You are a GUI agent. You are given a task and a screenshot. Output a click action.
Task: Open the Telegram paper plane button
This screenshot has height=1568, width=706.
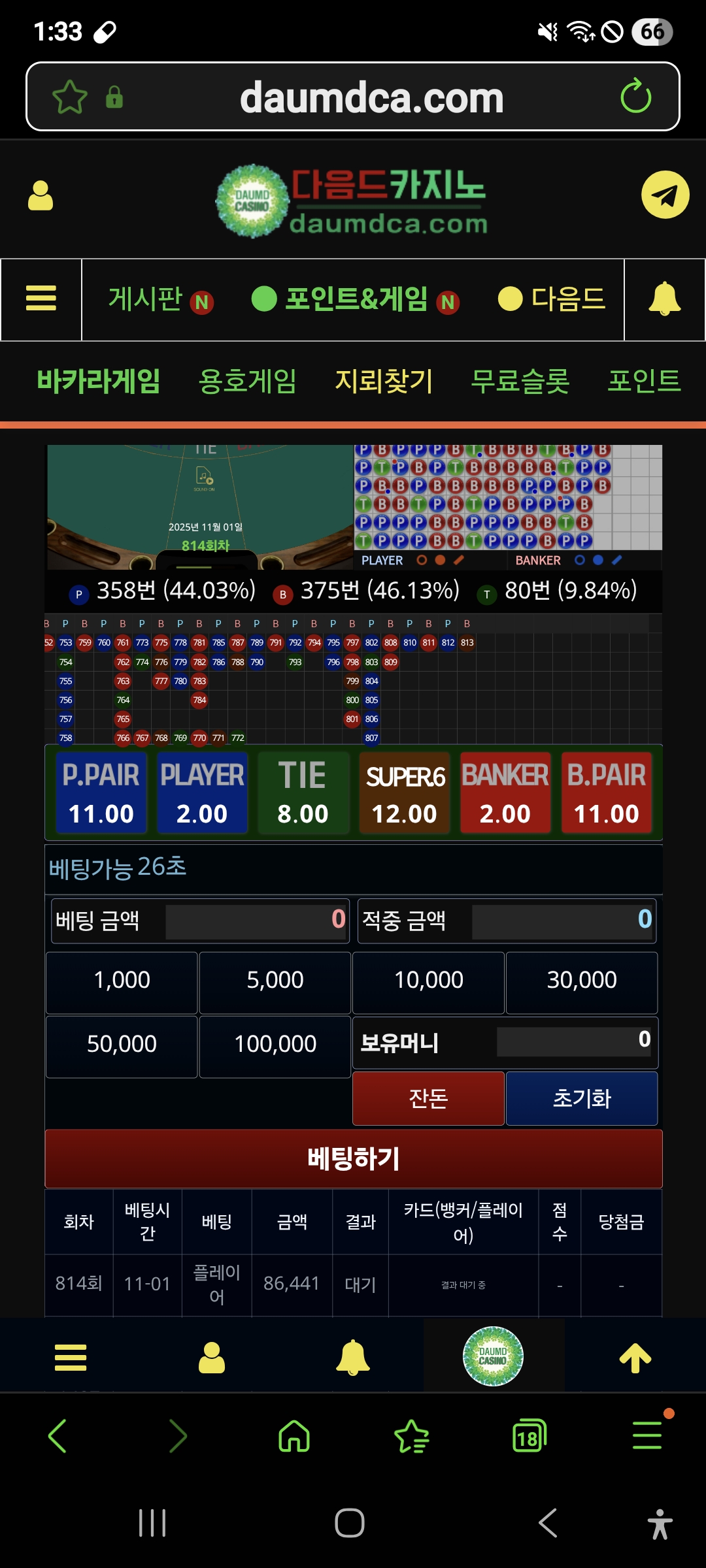coord(665,195)
